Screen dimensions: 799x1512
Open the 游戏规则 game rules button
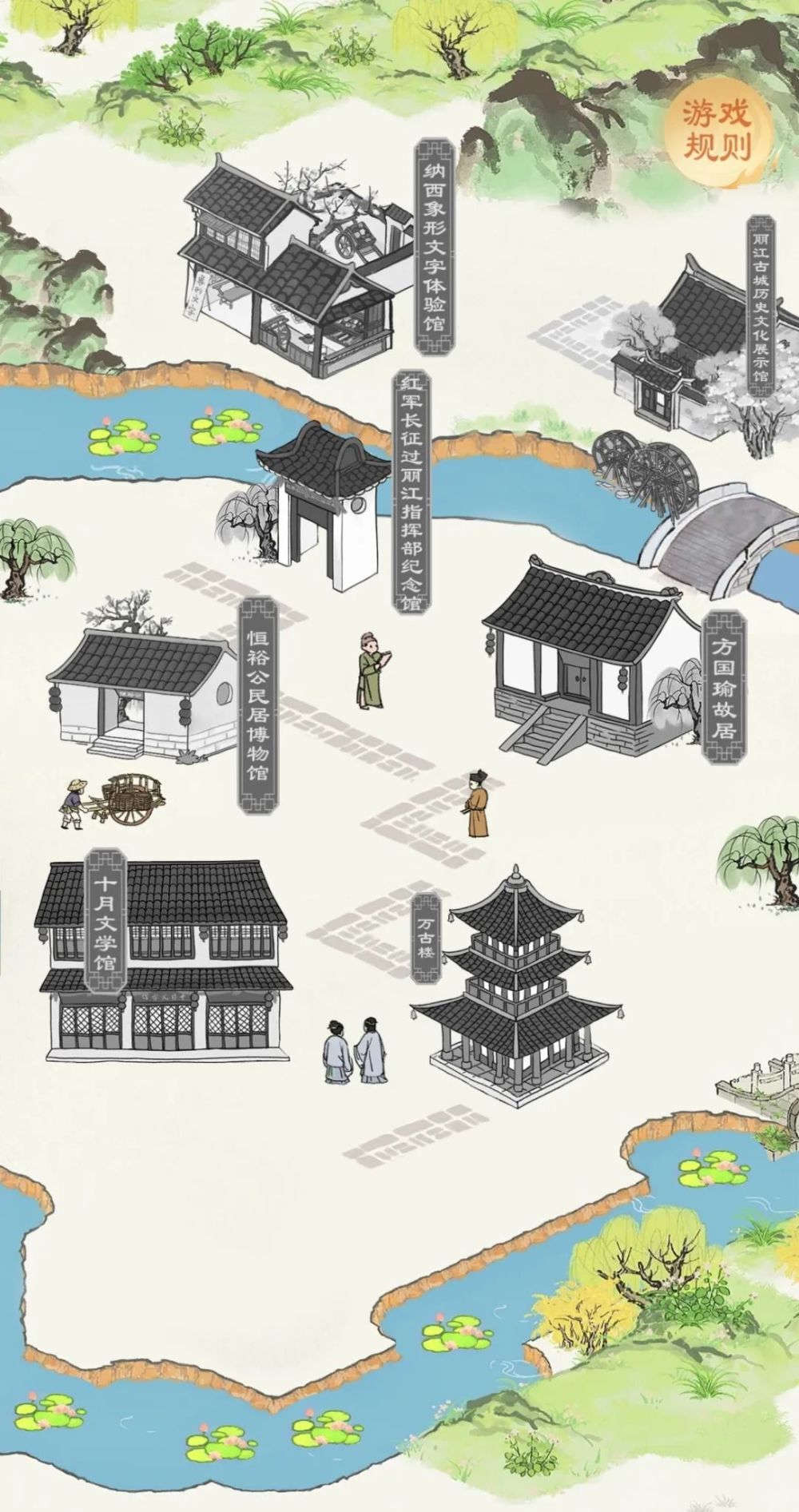pos(717,131)
